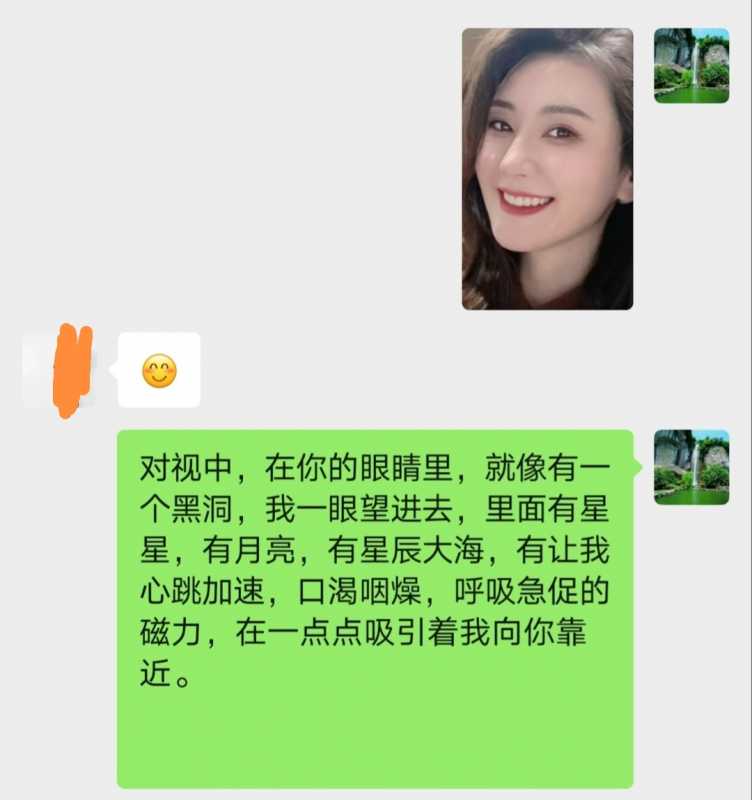
Task: Tap the waterfall avatar beside the green text message
Action: click(x=691, y=467)
